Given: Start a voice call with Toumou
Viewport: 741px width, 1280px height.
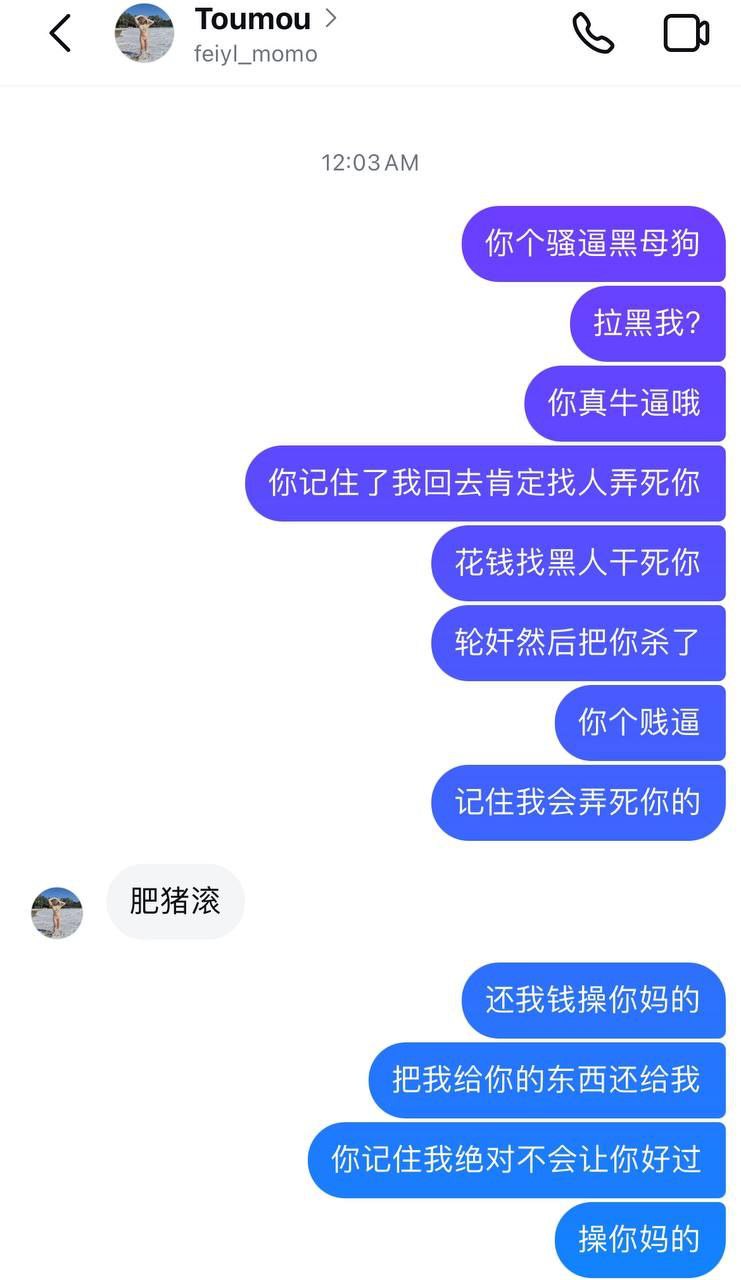Looking at the screenshot, I should tap(593, 33).
